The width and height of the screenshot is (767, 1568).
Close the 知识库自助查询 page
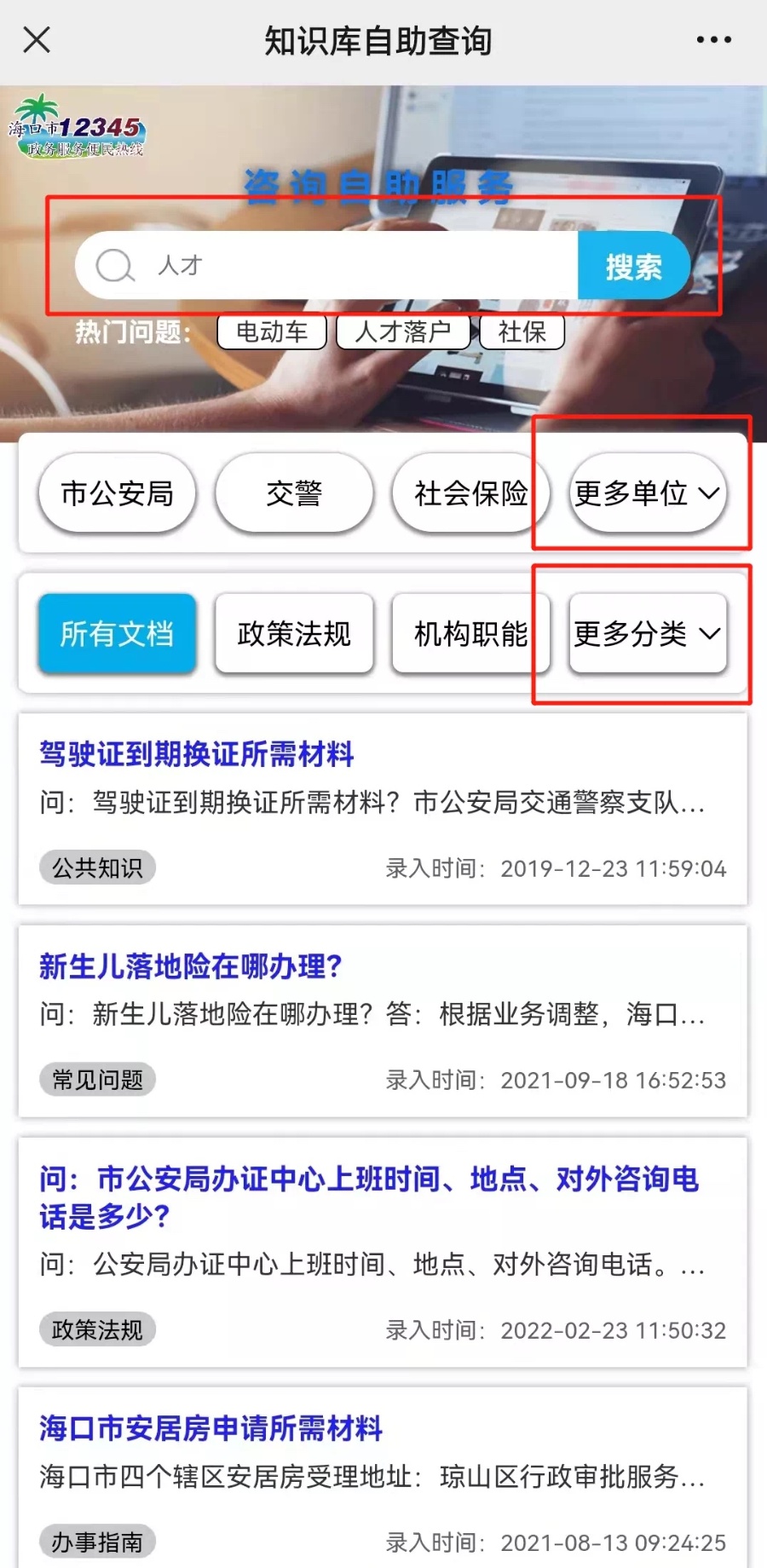(x=37, y=39)
